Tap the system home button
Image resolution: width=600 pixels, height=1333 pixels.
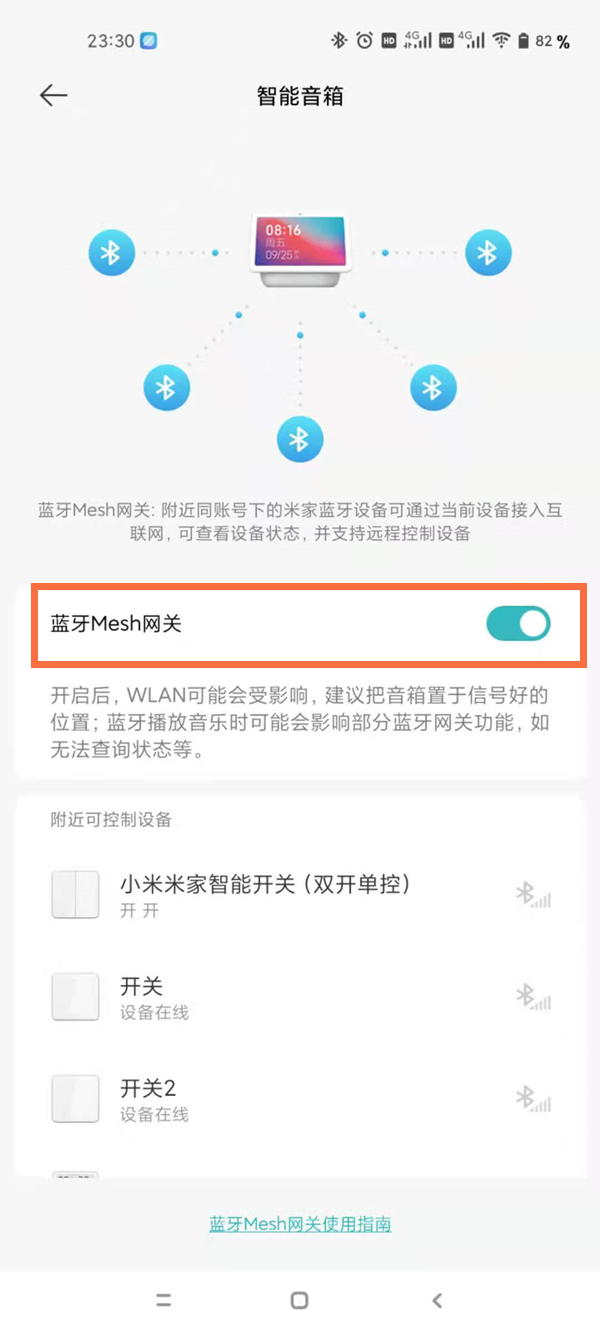pyautogui.click(x=299, y=1300)
